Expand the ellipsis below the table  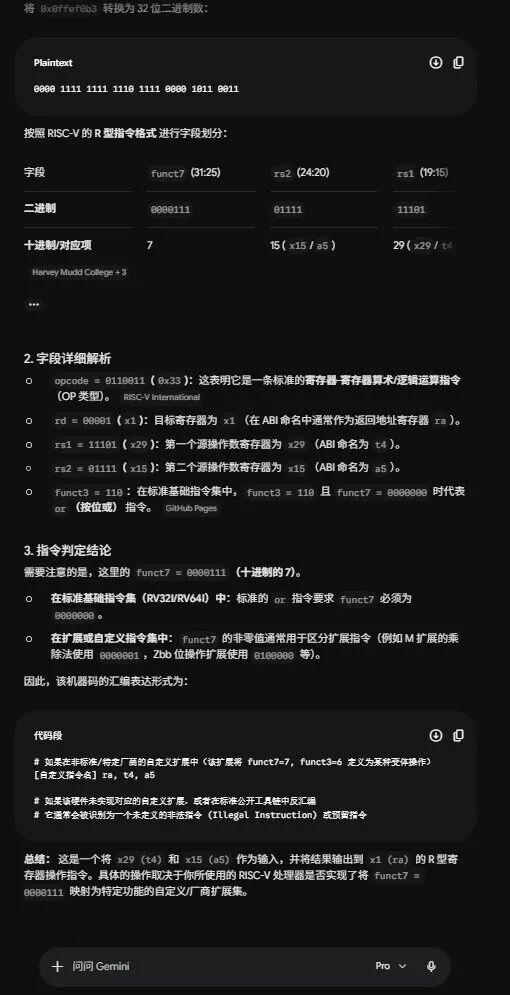tap(34, 304)
